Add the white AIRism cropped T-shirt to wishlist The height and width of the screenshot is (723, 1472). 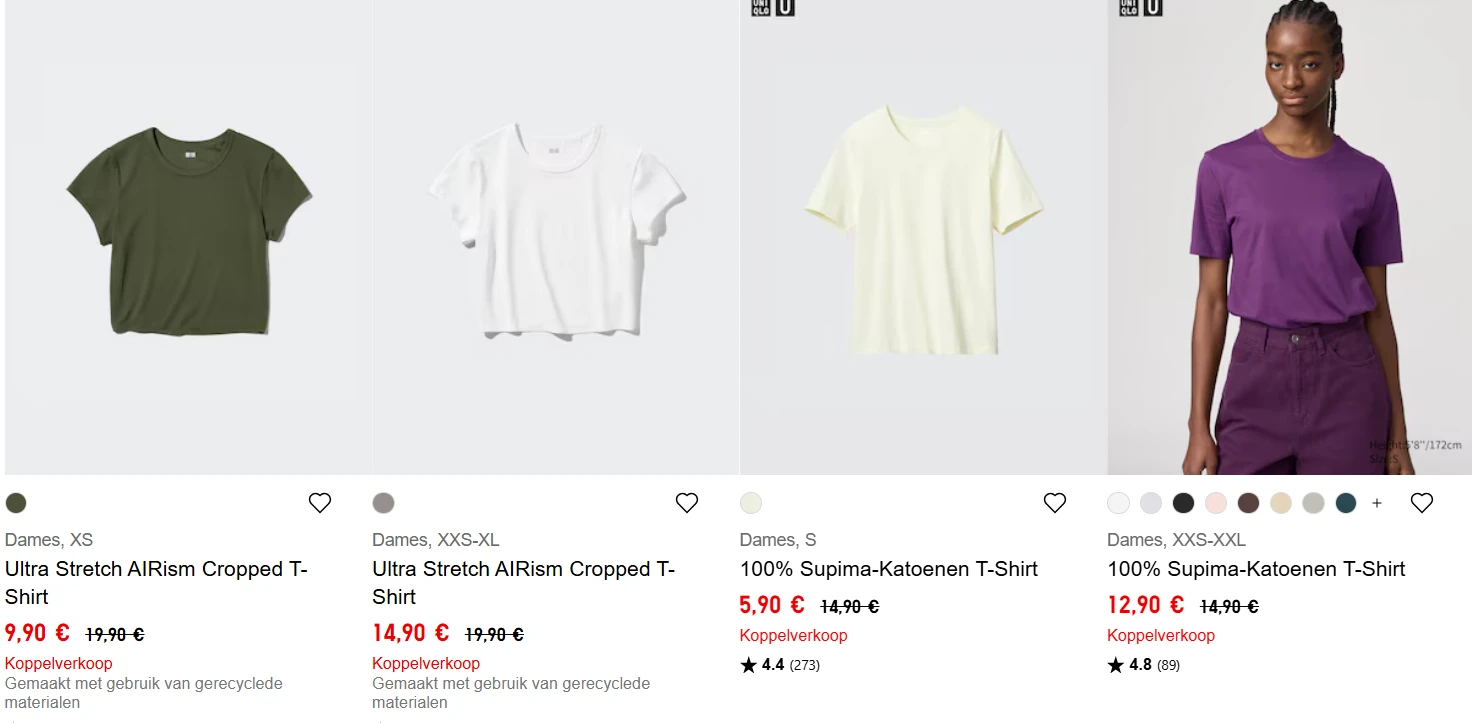[687, 503]
